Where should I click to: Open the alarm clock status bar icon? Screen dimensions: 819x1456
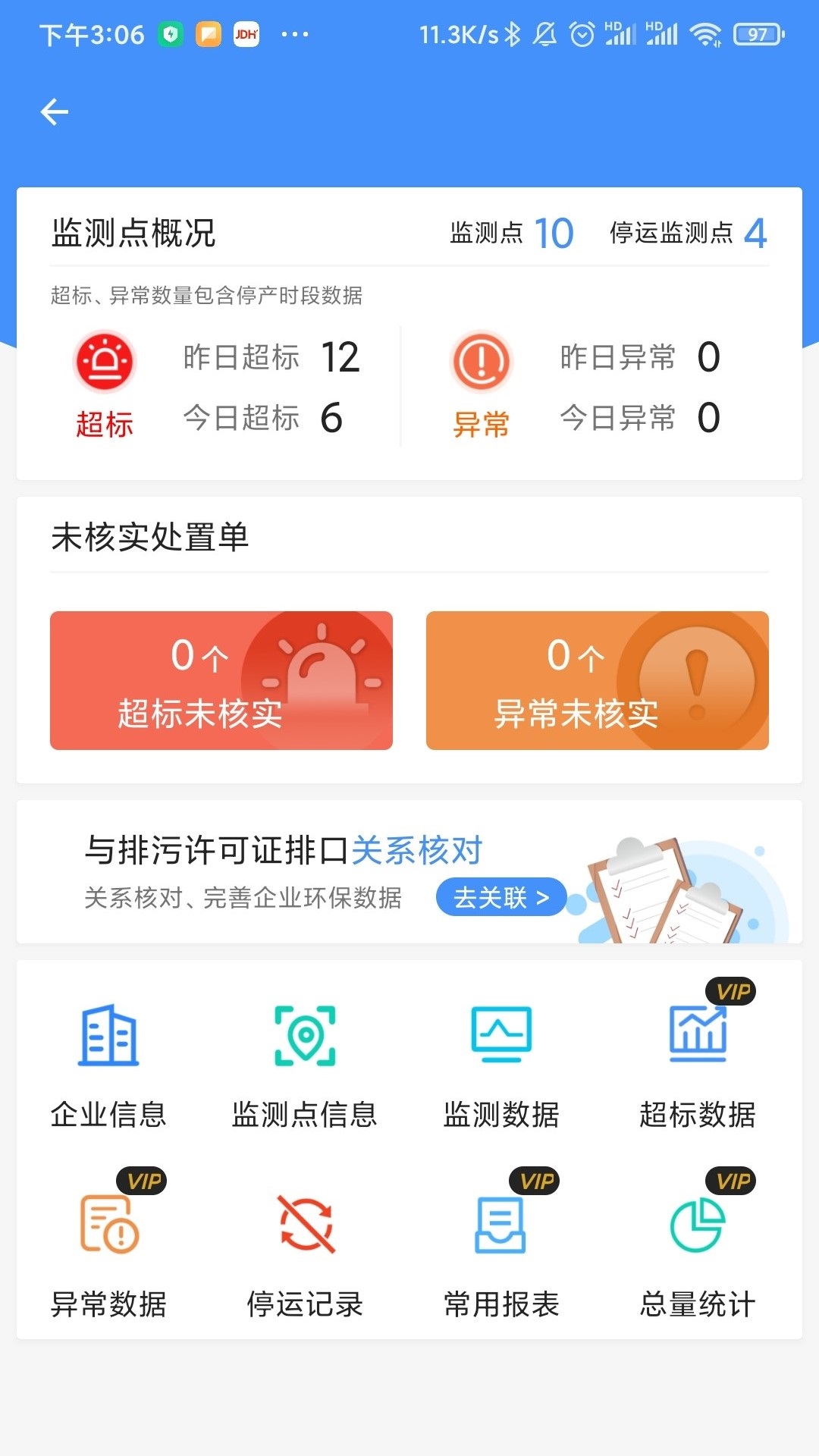580,33
